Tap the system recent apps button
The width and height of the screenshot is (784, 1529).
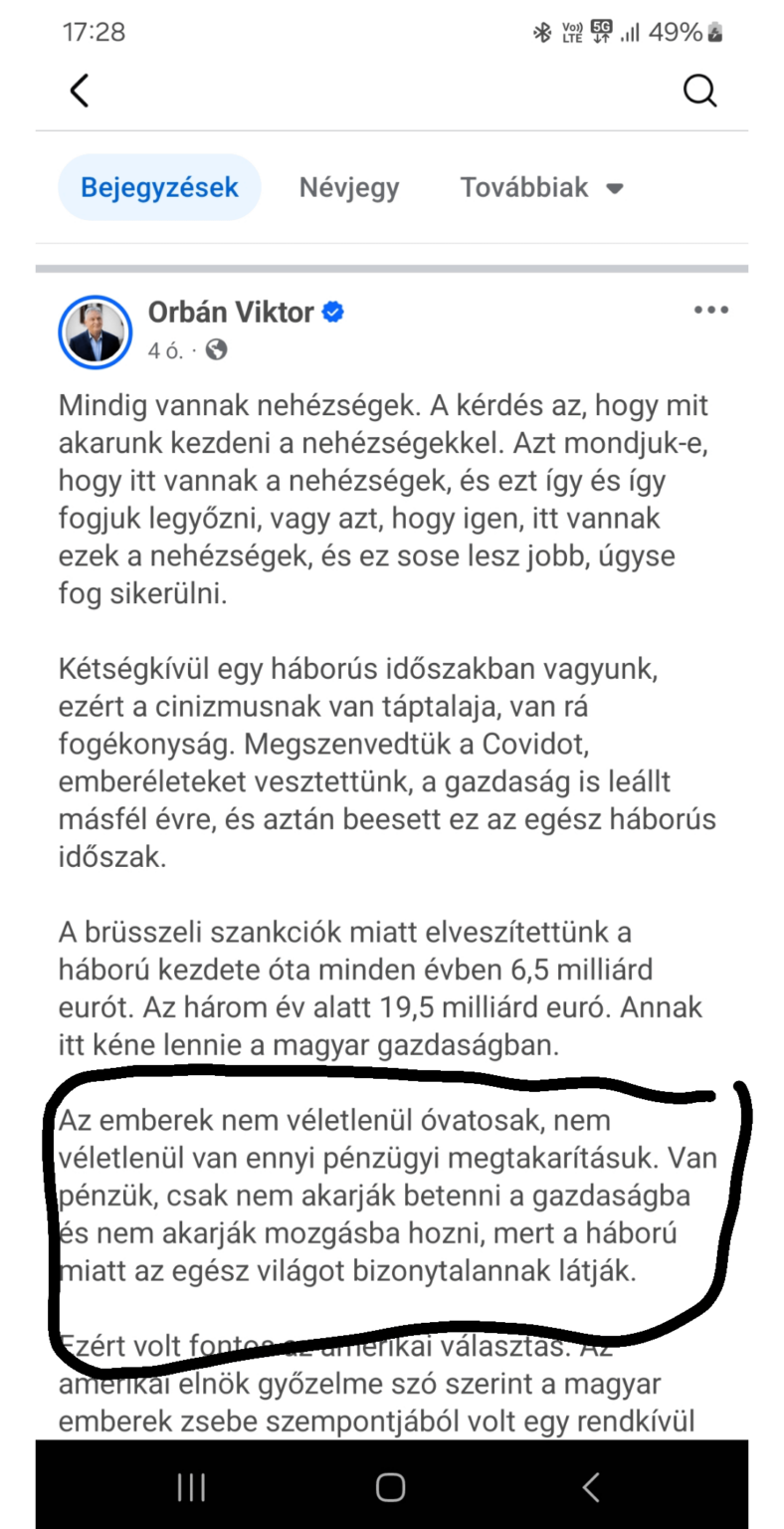191,1487
